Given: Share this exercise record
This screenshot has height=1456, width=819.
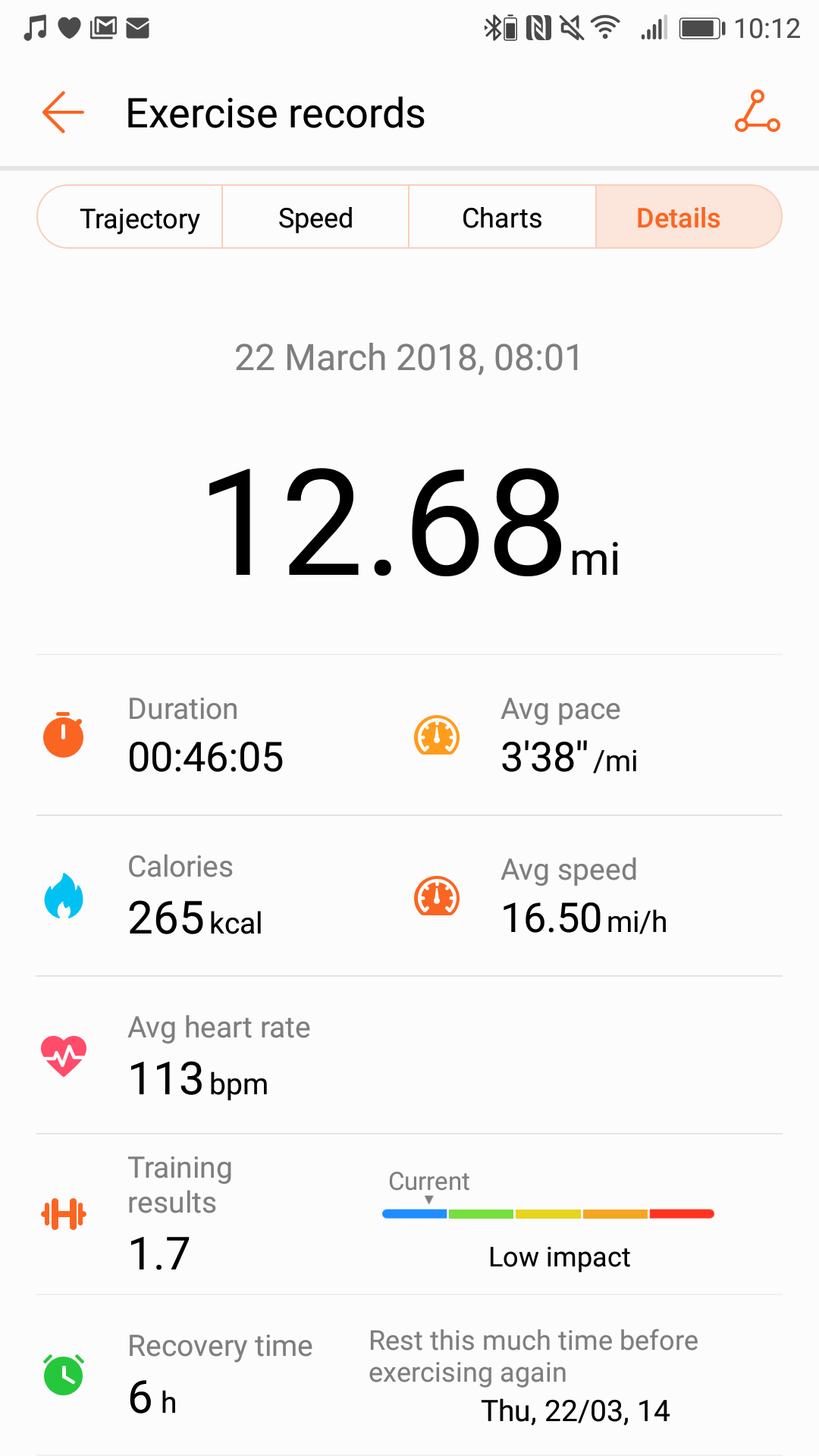Looking at the screenshot, I should tap(757, 111).
